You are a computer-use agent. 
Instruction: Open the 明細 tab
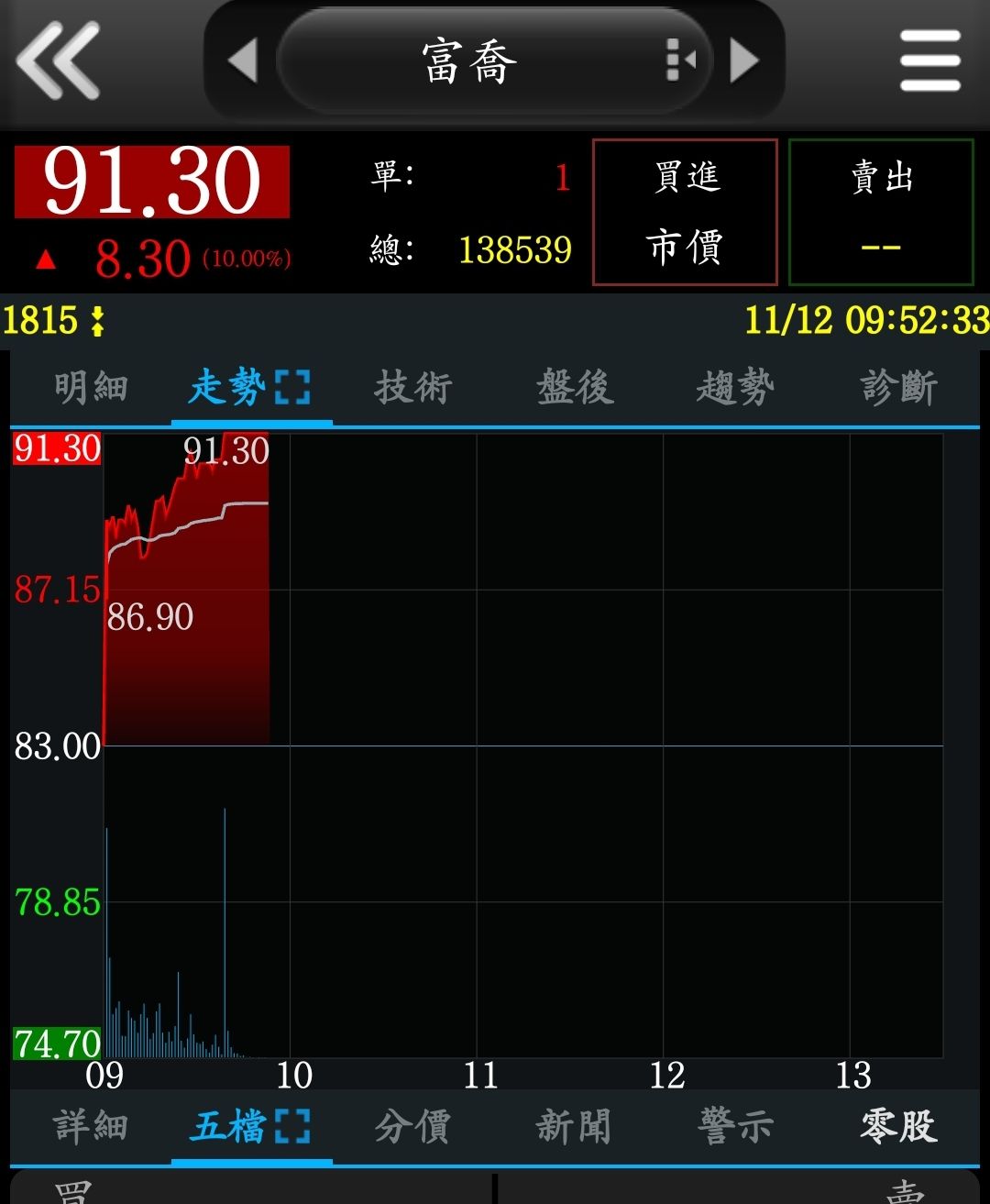click(x=90, y=388)
